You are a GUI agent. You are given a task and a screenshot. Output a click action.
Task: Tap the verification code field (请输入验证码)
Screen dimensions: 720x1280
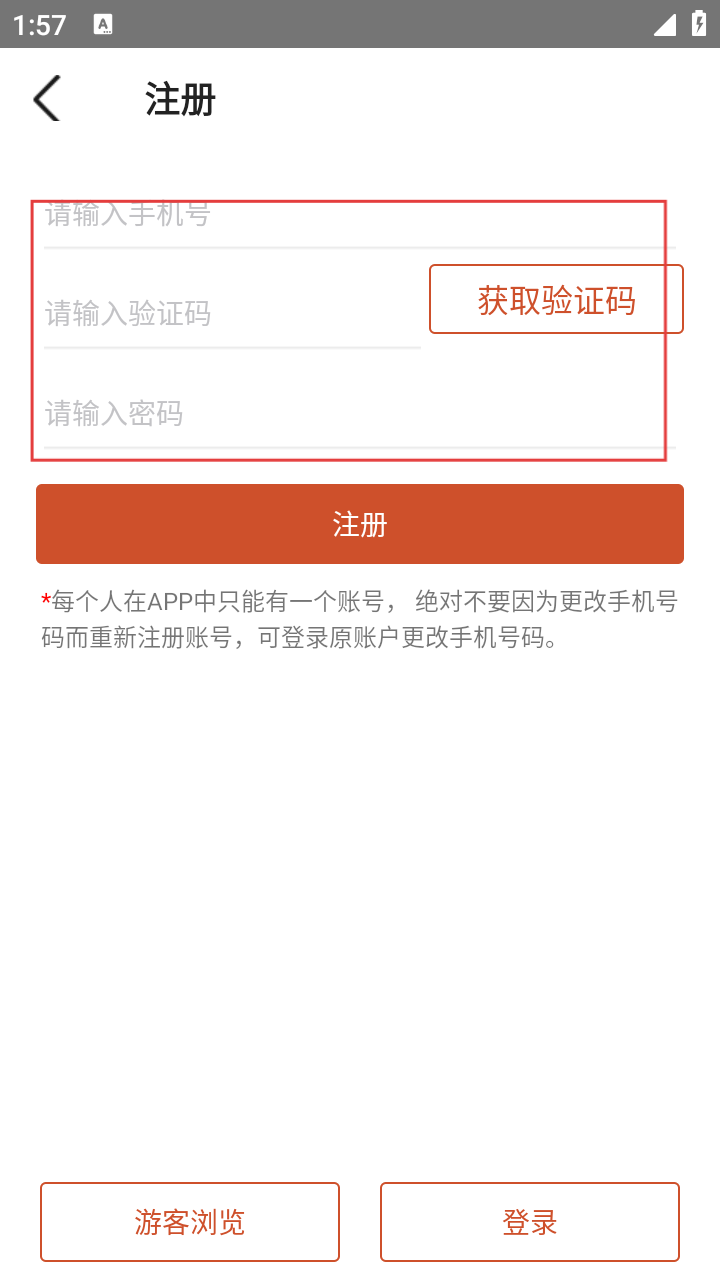click(230, 314)
